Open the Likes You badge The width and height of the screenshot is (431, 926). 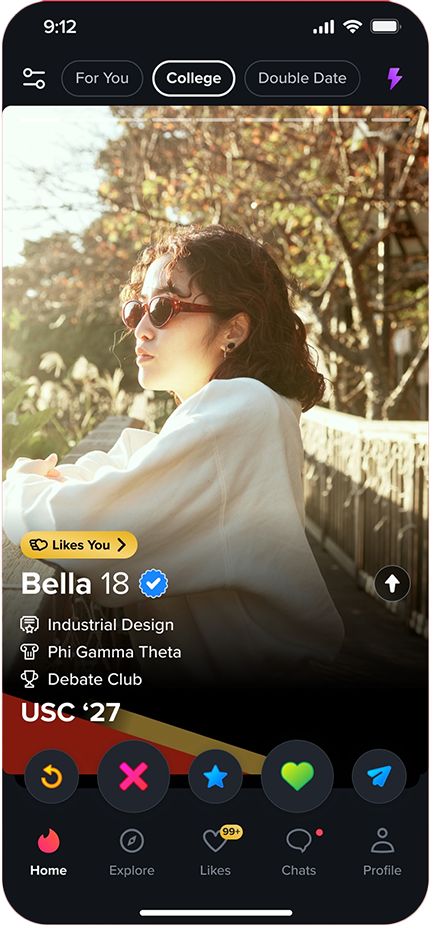click(79, 545)
